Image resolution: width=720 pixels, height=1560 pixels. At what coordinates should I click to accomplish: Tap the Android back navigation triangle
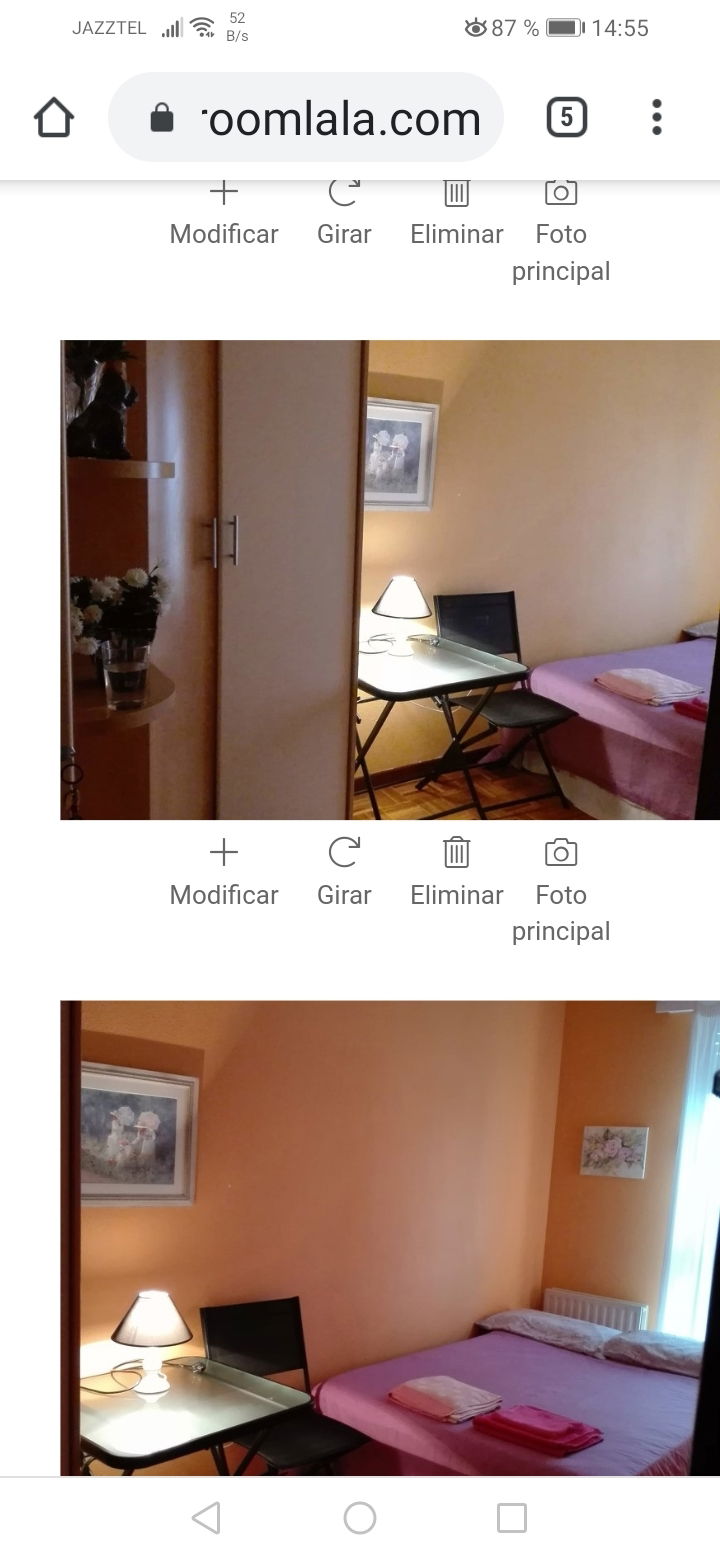click(207, 1516)
